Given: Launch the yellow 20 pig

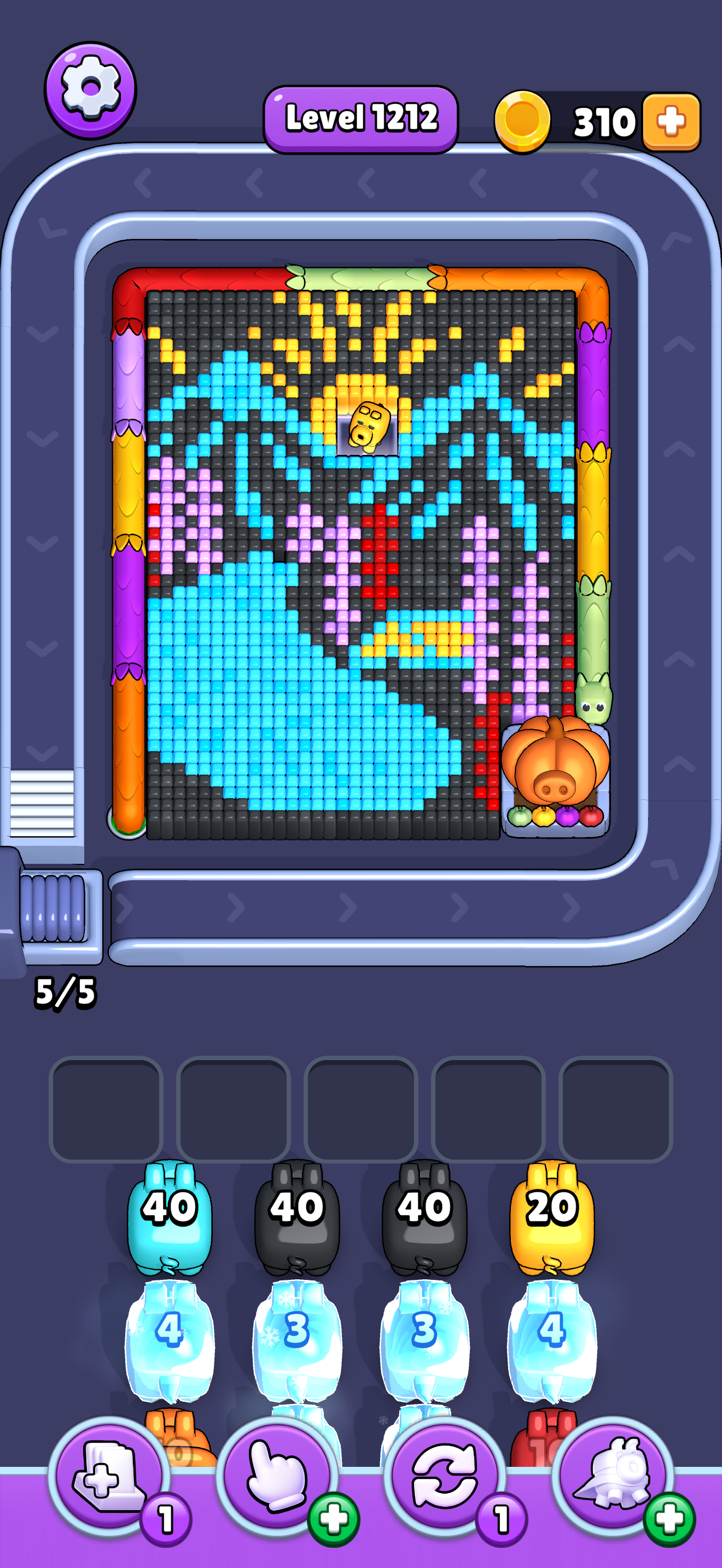Looking at the screenshot, I should 551,1219.
